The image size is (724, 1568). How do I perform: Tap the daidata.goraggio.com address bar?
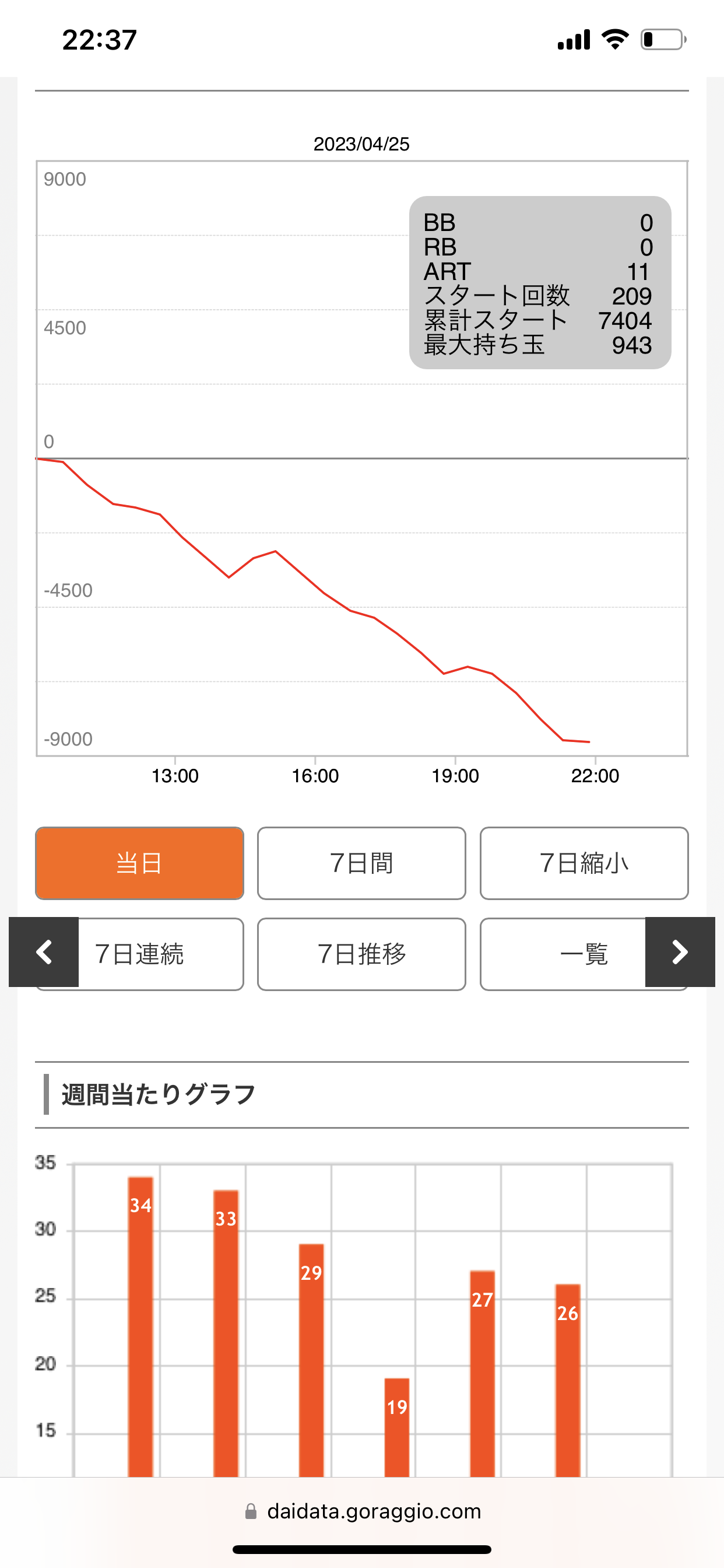(x=362, y=1511)
